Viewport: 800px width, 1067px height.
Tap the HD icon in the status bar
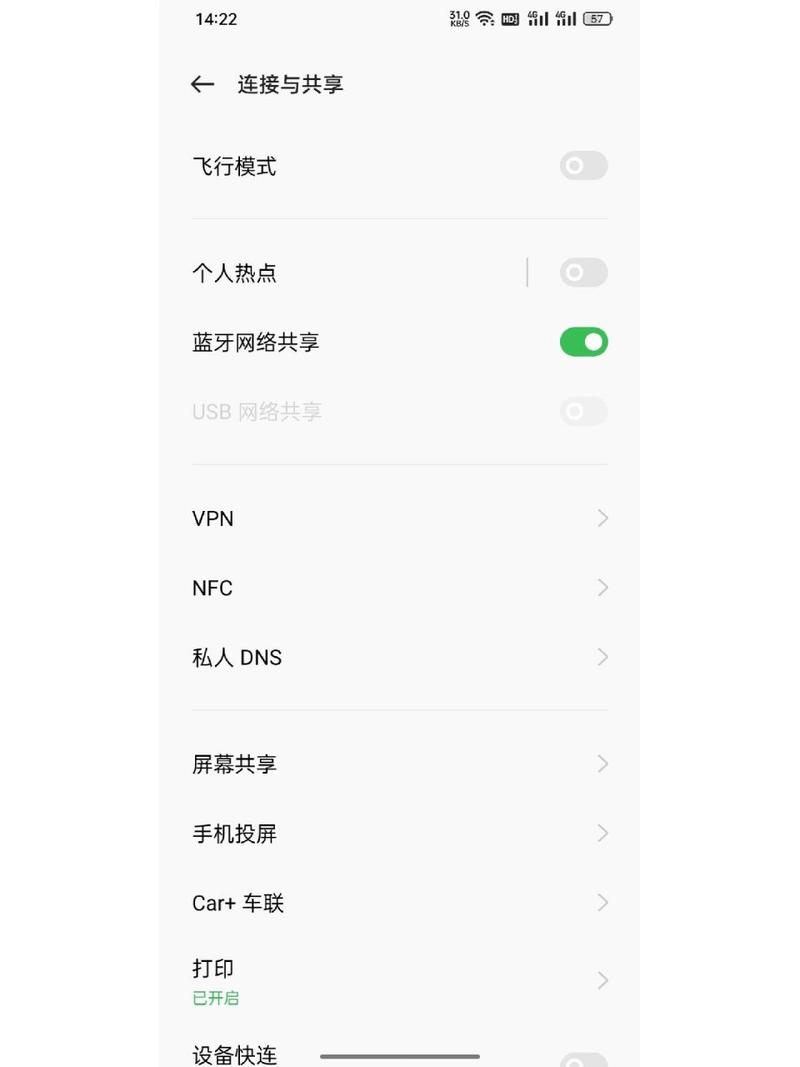coord(510,18)
